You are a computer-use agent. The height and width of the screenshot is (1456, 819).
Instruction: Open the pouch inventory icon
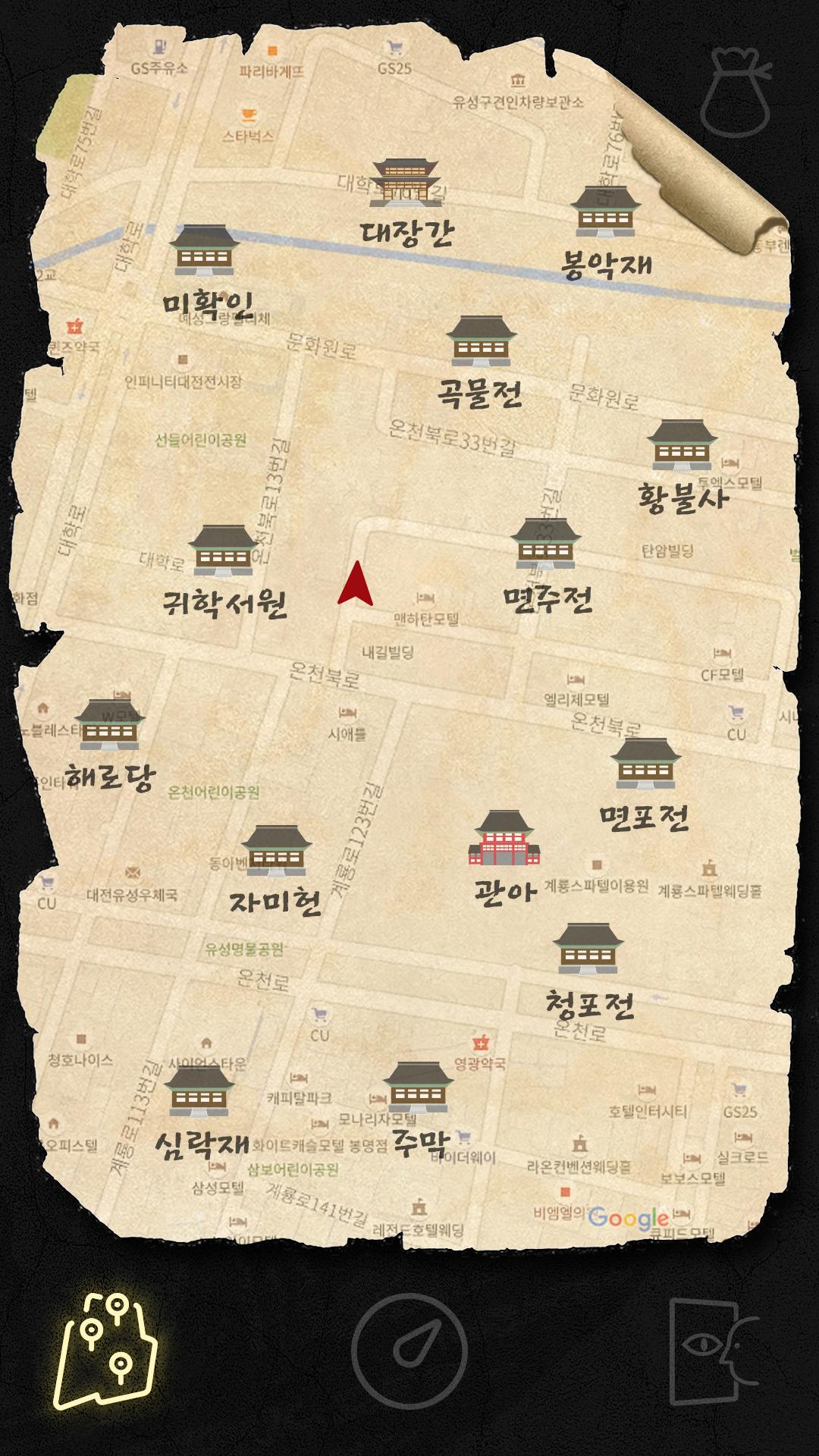(x=734, y=93)
